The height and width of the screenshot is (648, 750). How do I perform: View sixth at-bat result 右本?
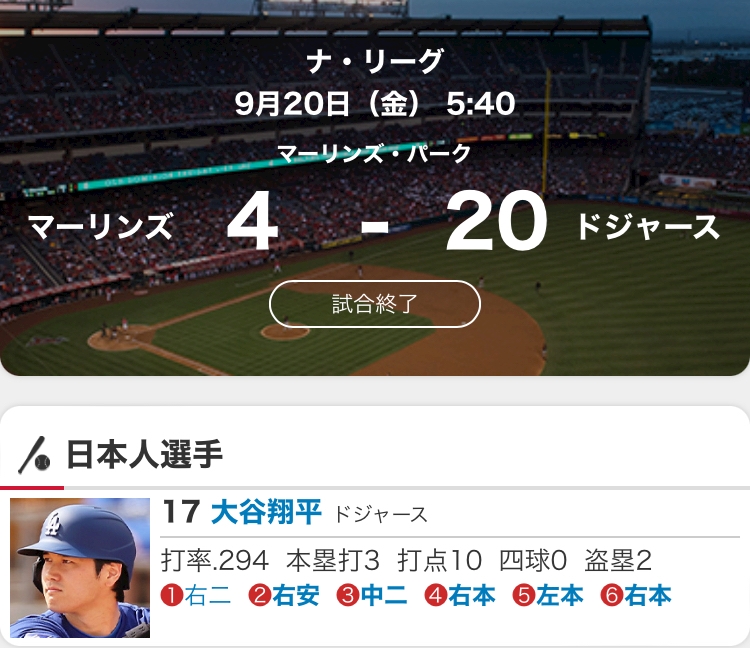tap(636, 596)
